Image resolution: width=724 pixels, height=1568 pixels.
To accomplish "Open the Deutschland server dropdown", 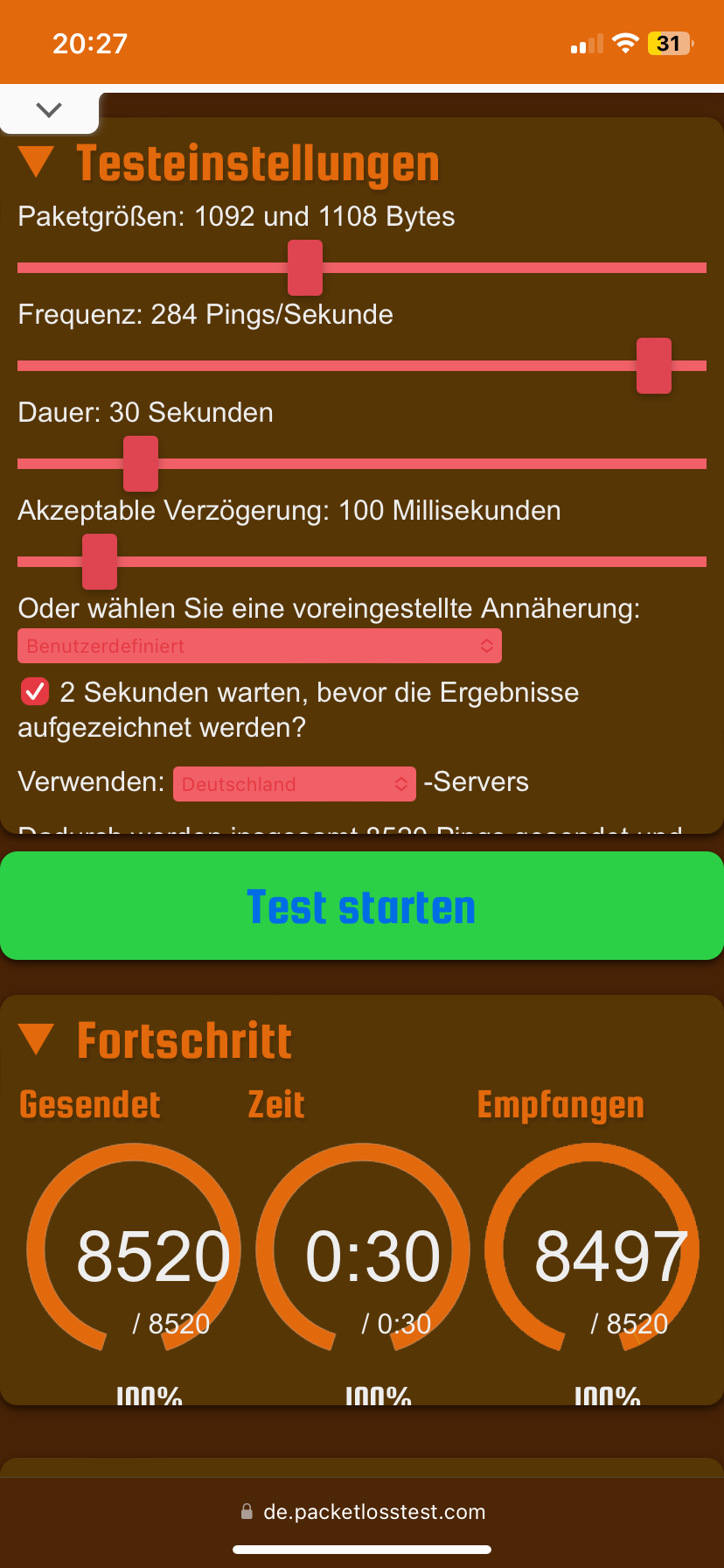I will [x=295, y=784].
